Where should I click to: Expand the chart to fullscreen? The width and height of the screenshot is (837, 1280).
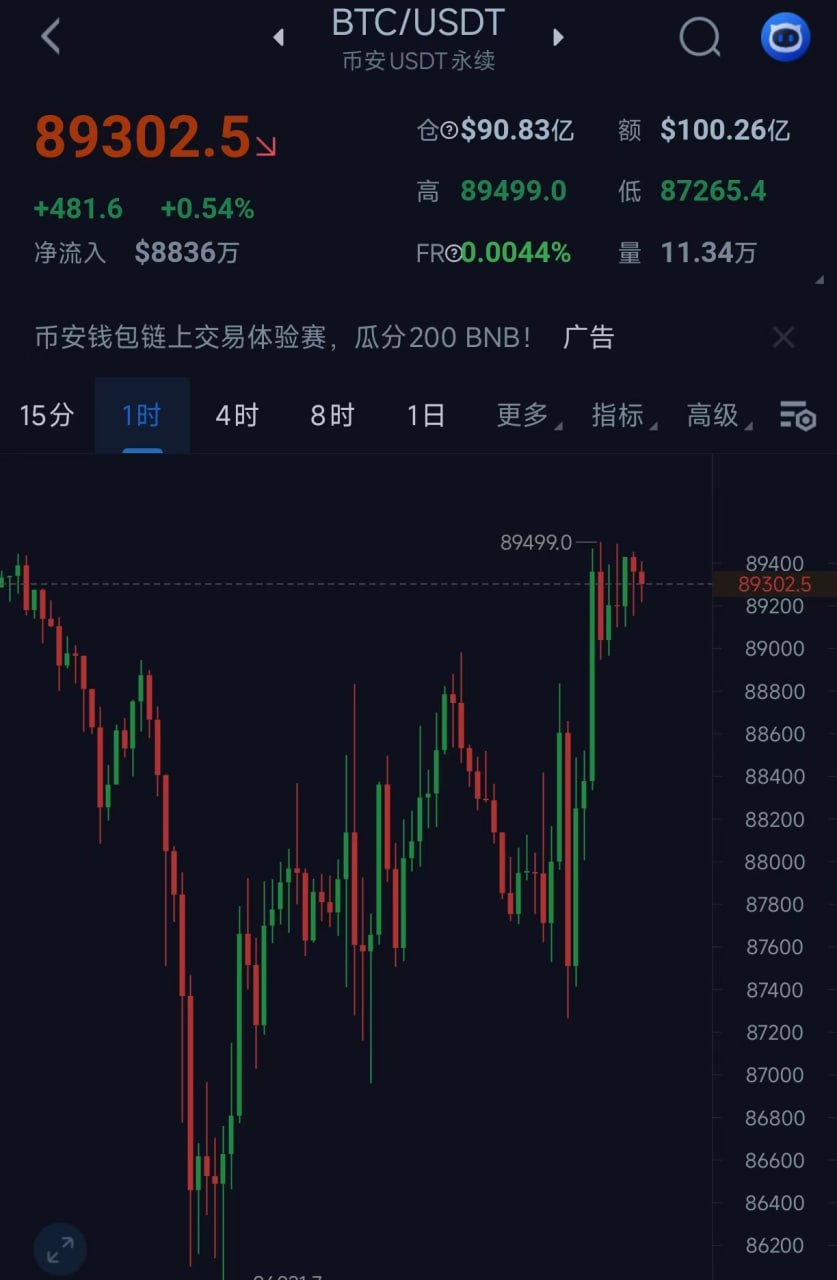pos(60,1249)
